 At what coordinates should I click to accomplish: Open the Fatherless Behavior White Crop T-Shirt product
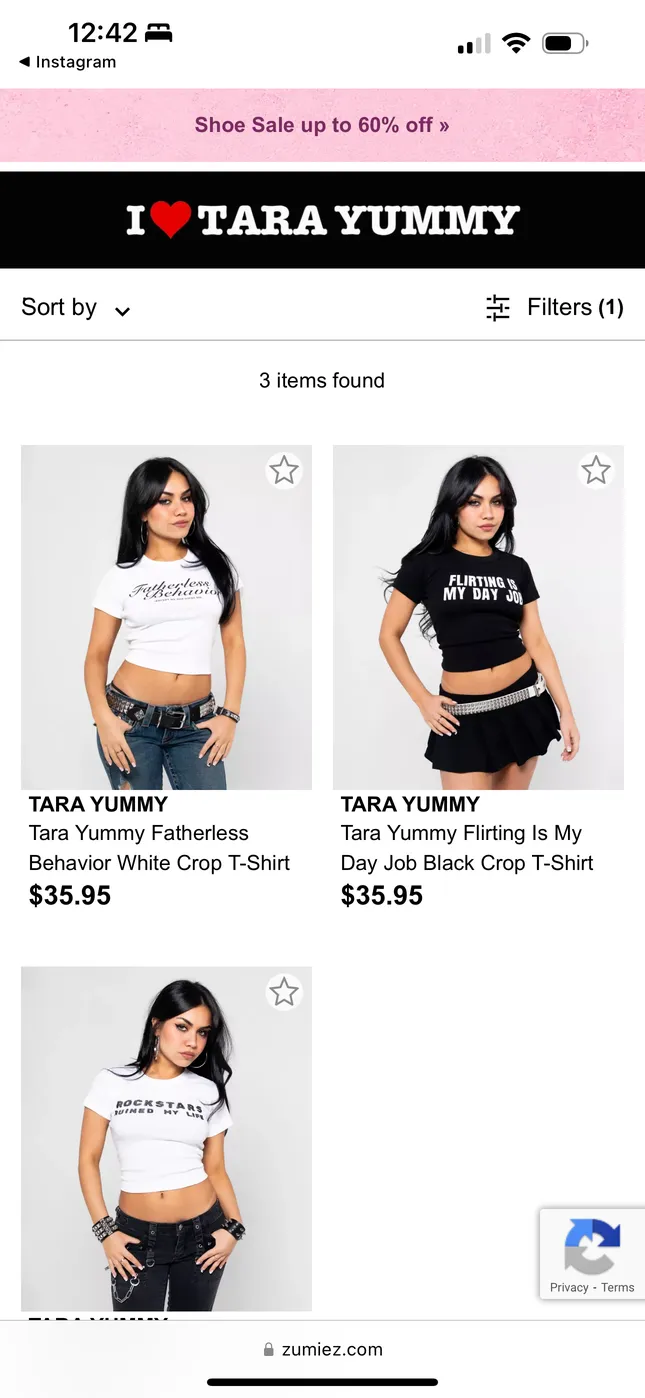coord(166,617)
